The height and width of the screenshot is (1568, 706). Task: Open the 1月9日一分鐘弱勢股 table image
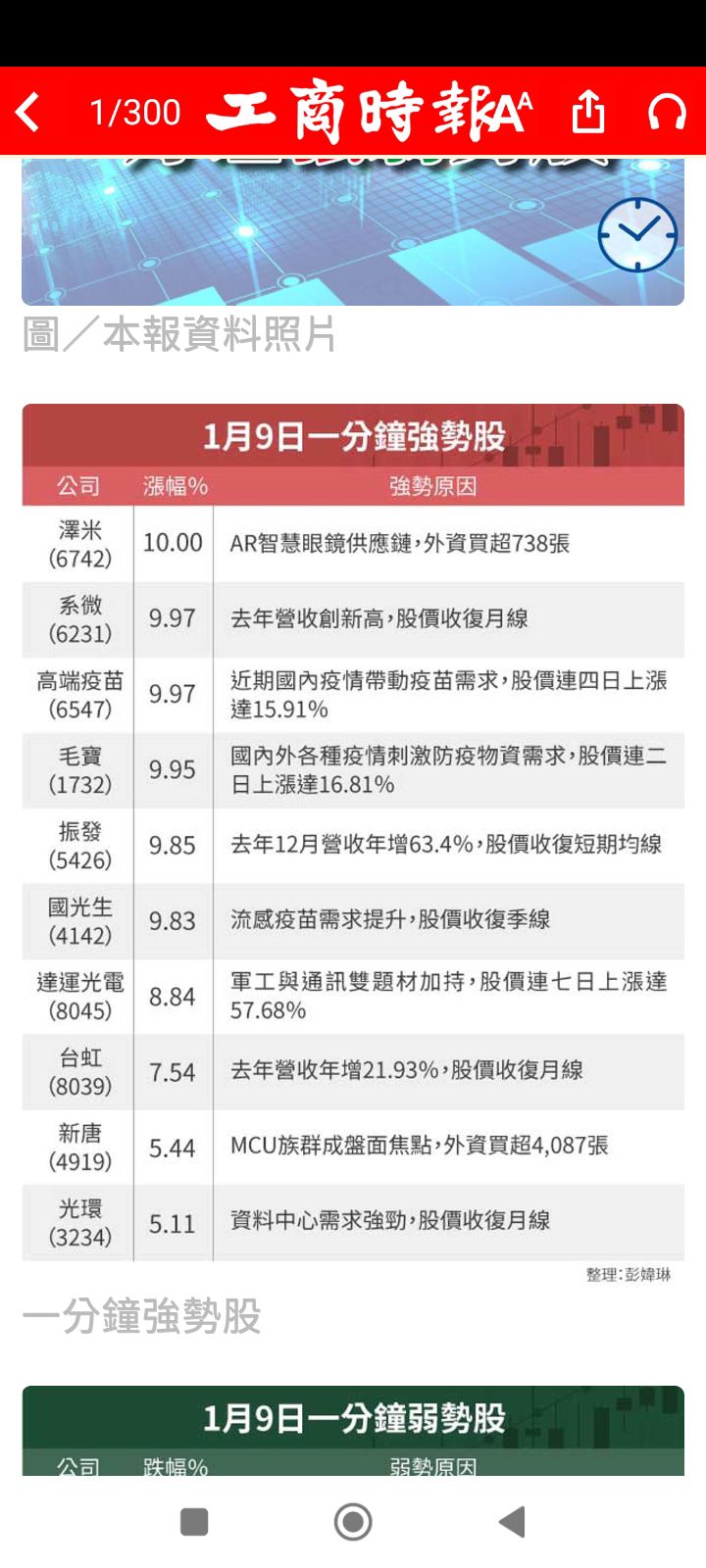click(353, 1430)
